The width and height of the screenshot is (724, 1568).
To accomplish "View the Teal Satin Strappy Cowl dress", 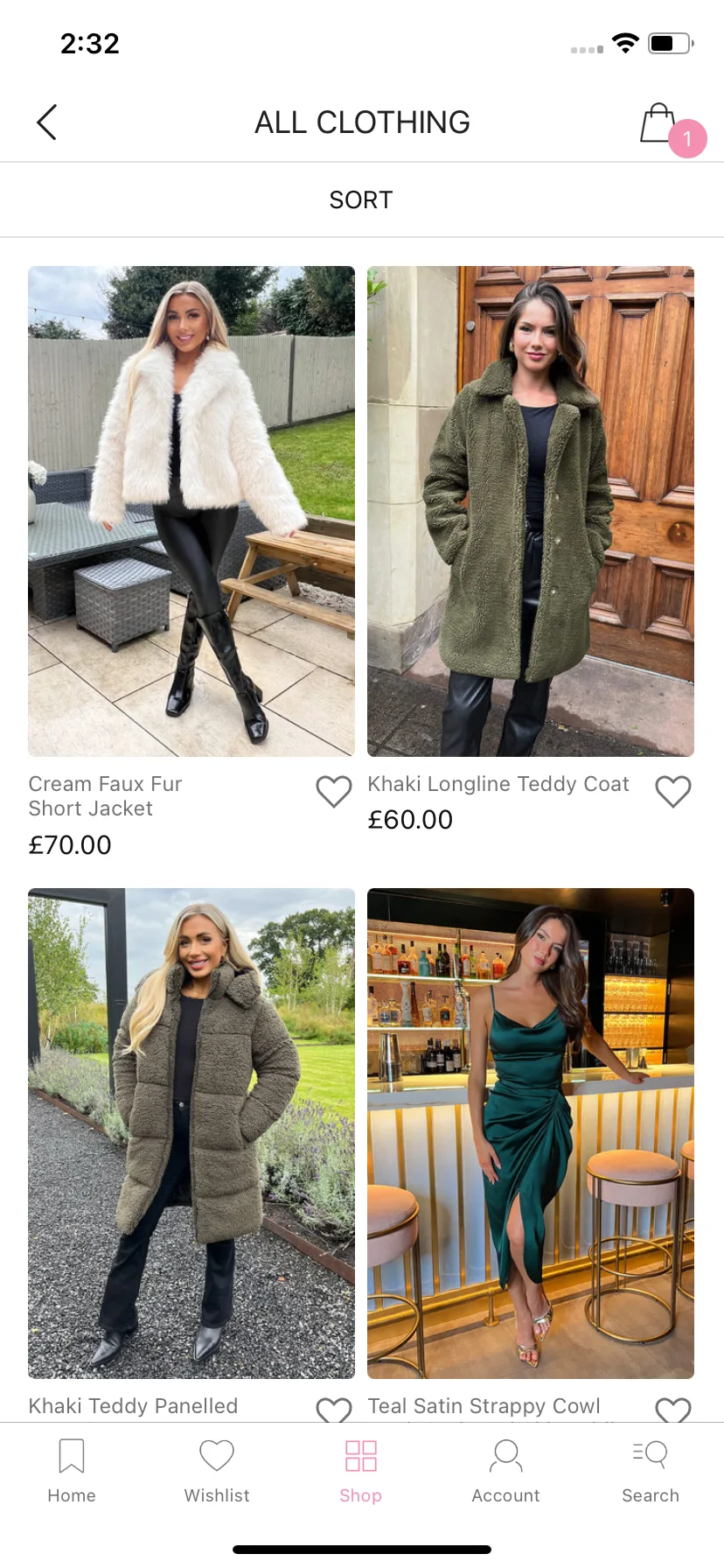I will [x=530, y=1132].
